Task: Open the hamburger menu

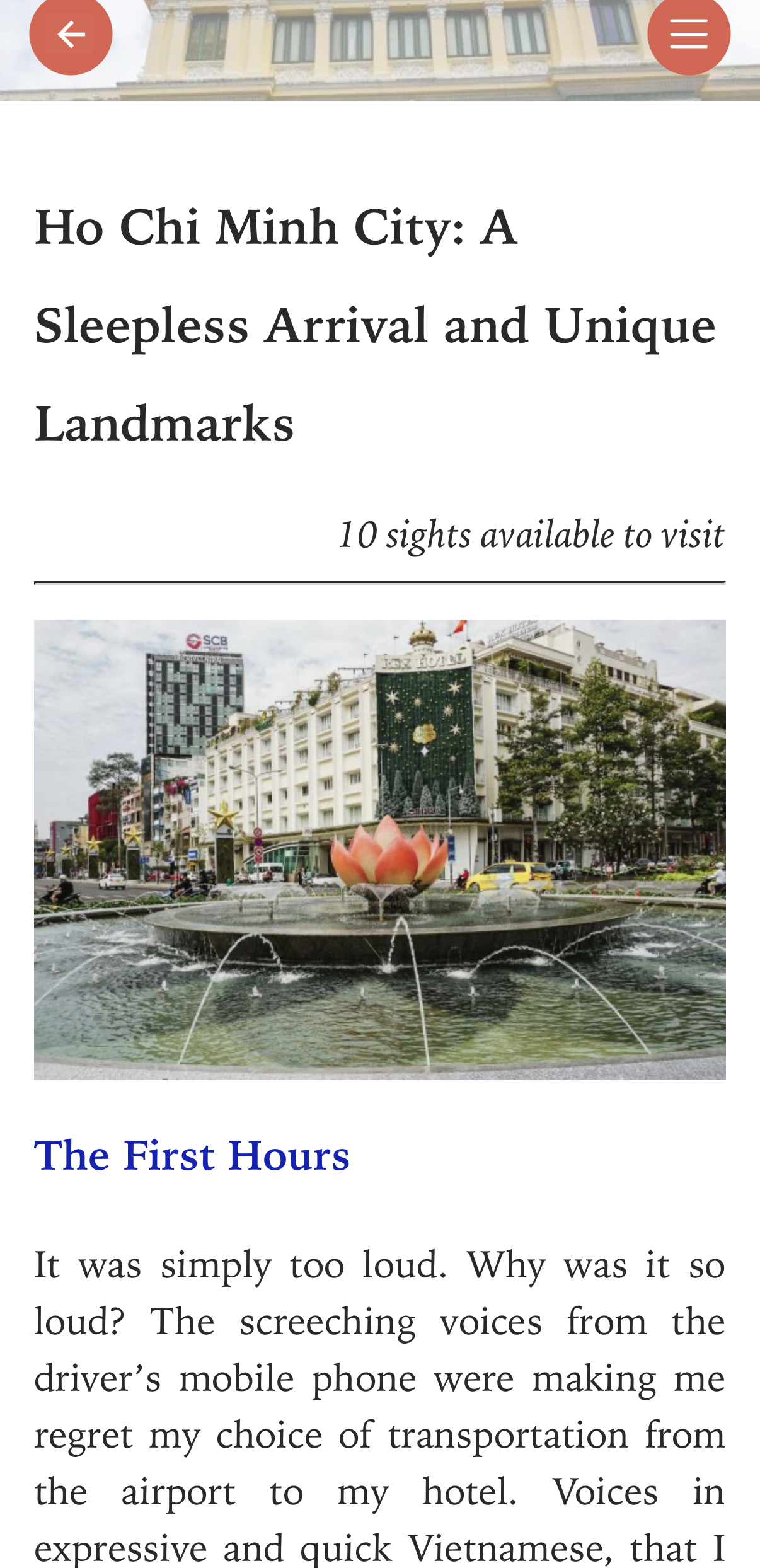Action: tap(688, 34)
